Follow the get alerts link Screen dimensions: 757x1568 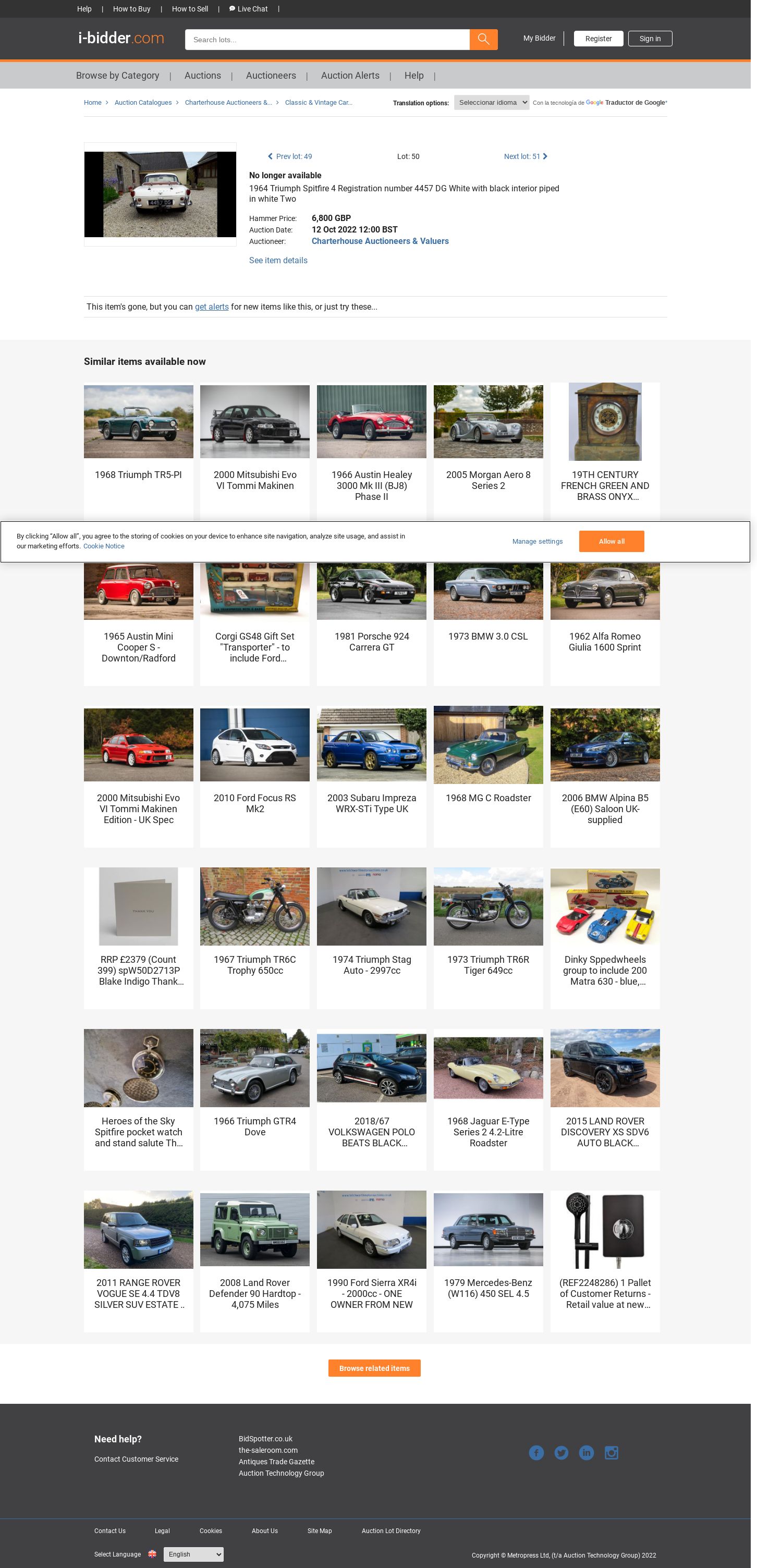pyautogui.click(x=211, y=307)
